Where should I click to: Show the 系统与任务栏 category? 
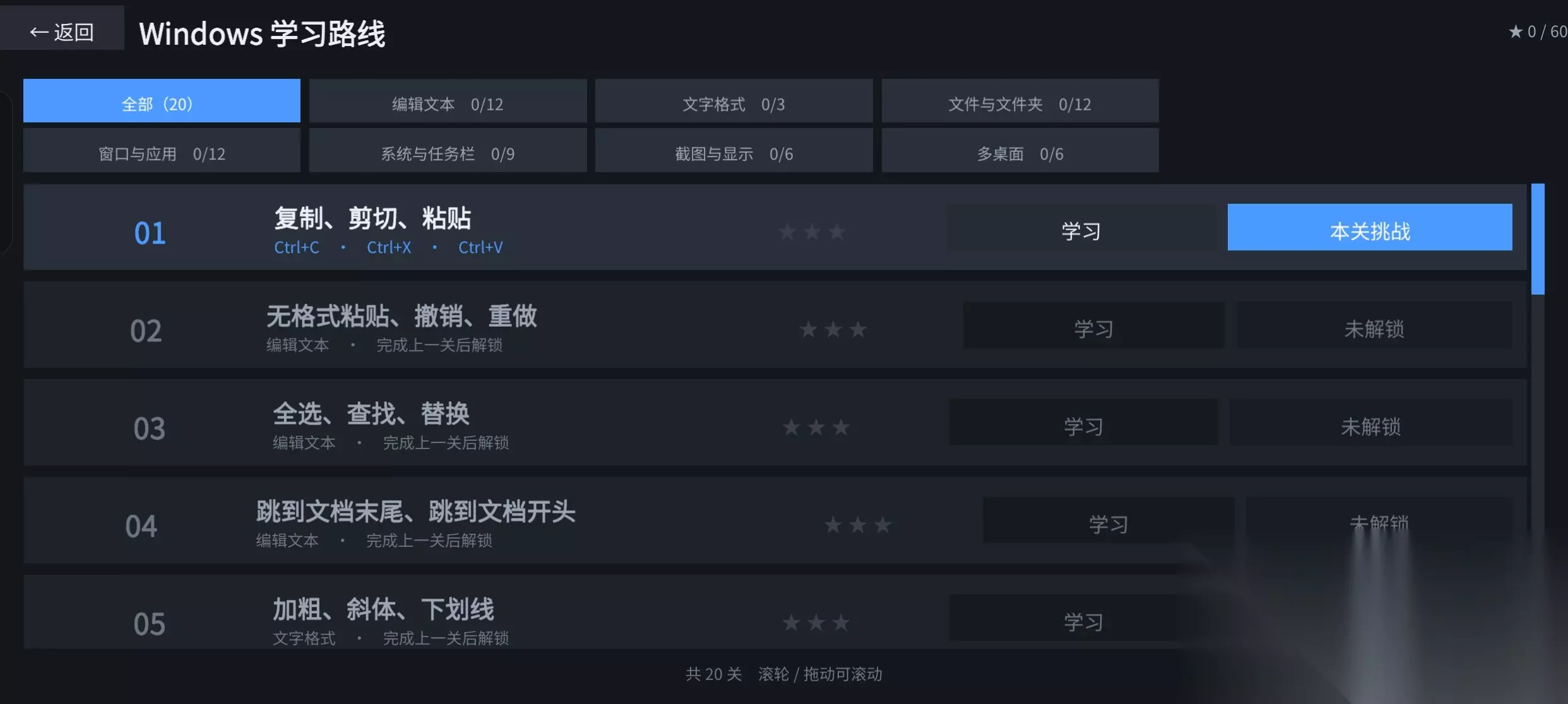pyautogui.click(x=448, y=151)
